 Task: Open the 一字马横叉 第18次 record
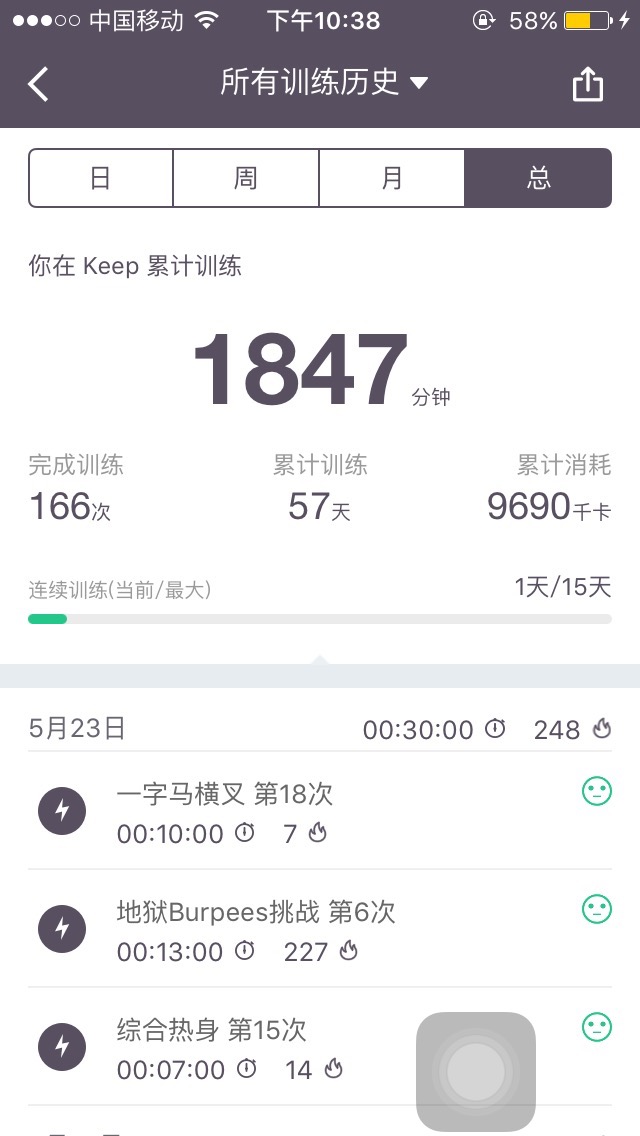tap(320, 811)
